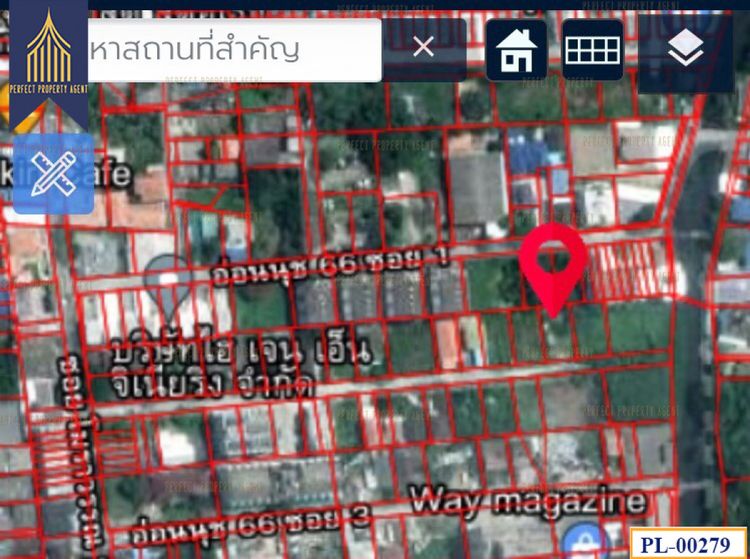Open the home icon button
The width and height of the screenshot is (750, 559).
point(517,50)
